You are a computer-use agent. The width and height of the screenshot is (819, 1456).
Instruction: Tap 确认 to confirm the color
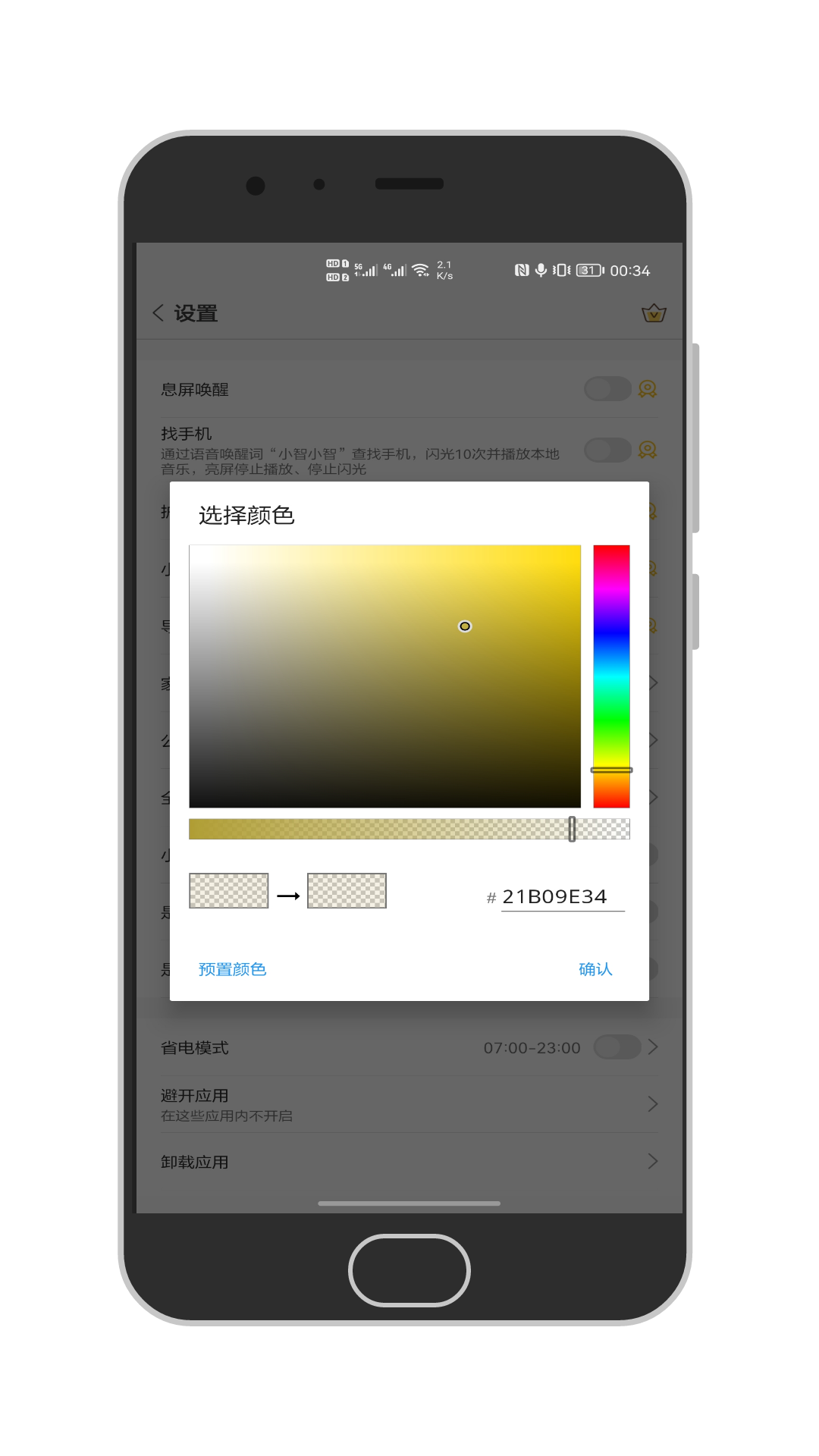595,969
